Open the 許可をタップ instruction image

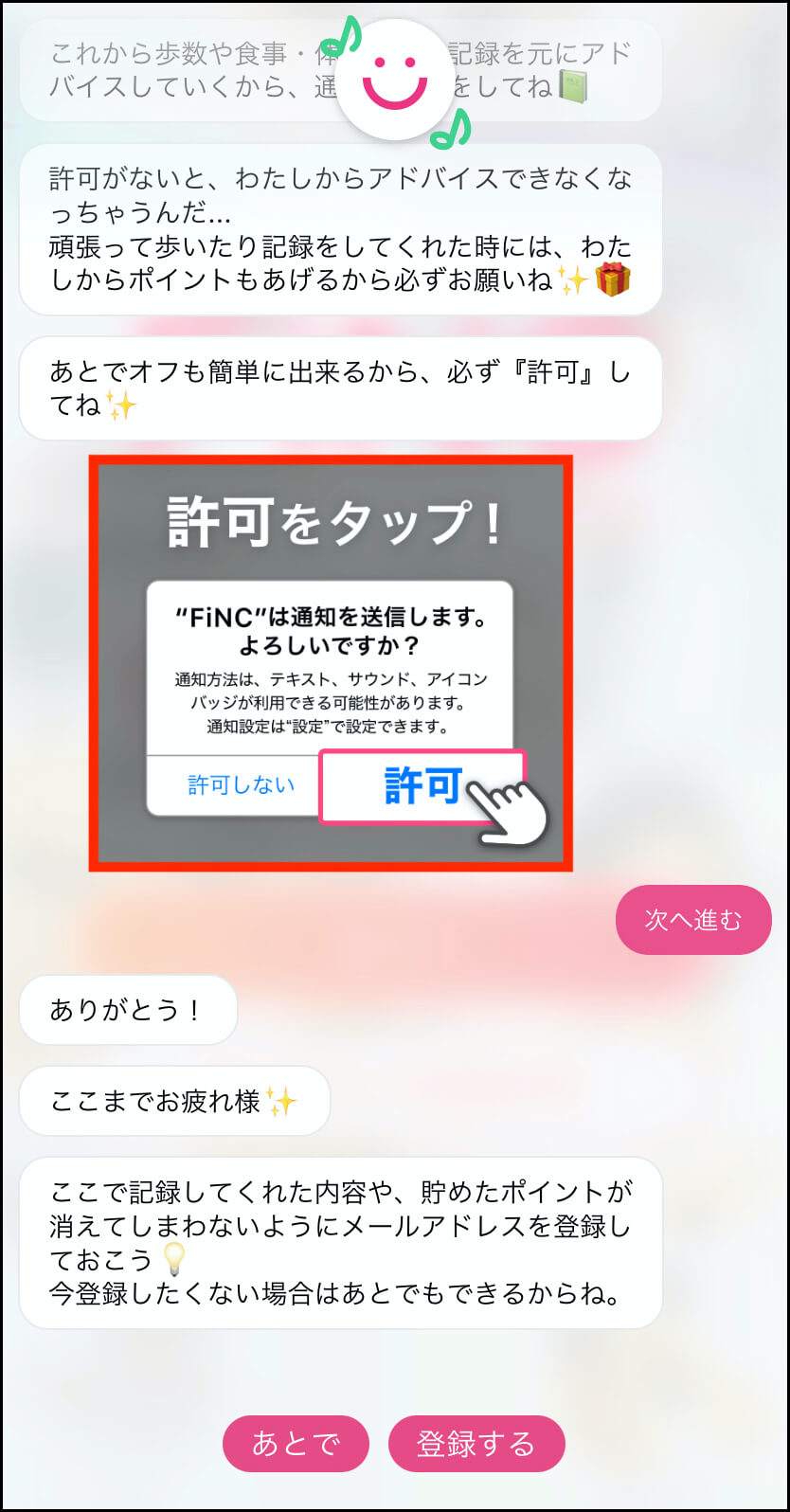tap(331, 663)
